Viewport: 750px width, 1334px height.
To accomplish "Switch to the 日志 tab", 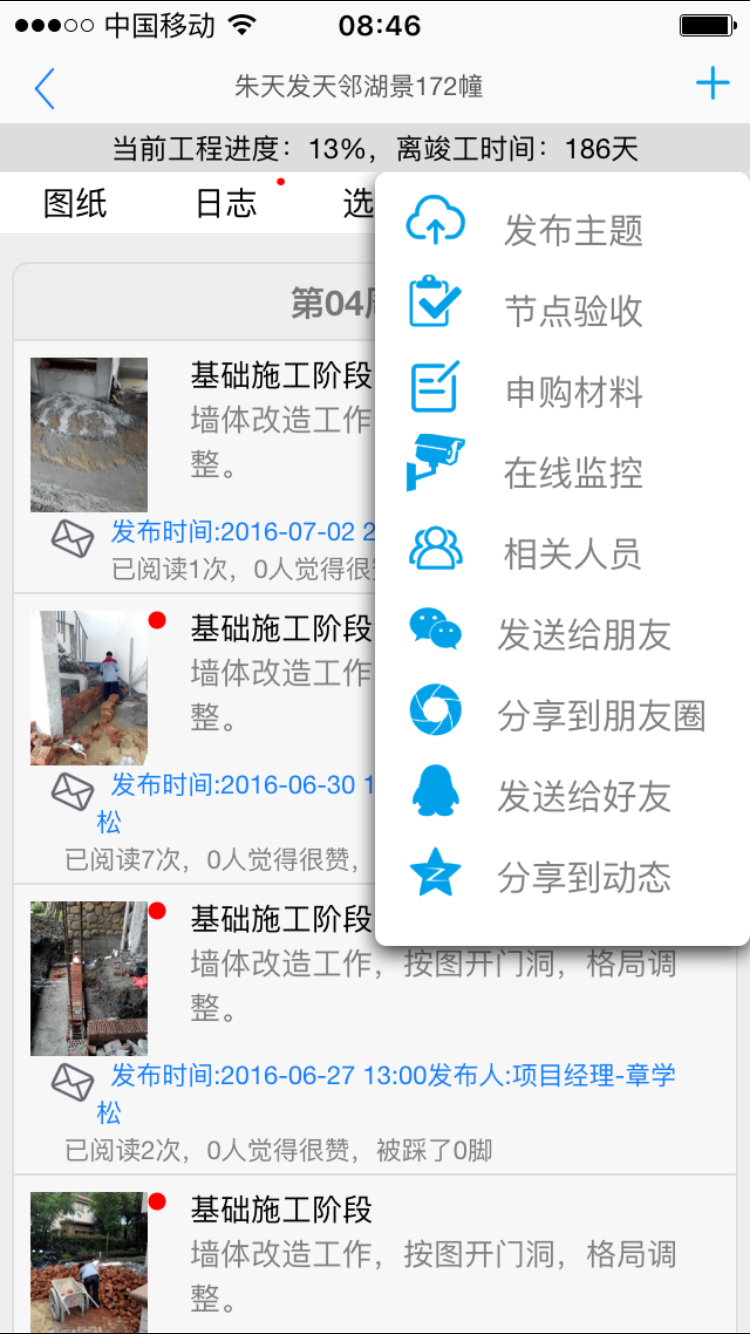I will point(226,204).
